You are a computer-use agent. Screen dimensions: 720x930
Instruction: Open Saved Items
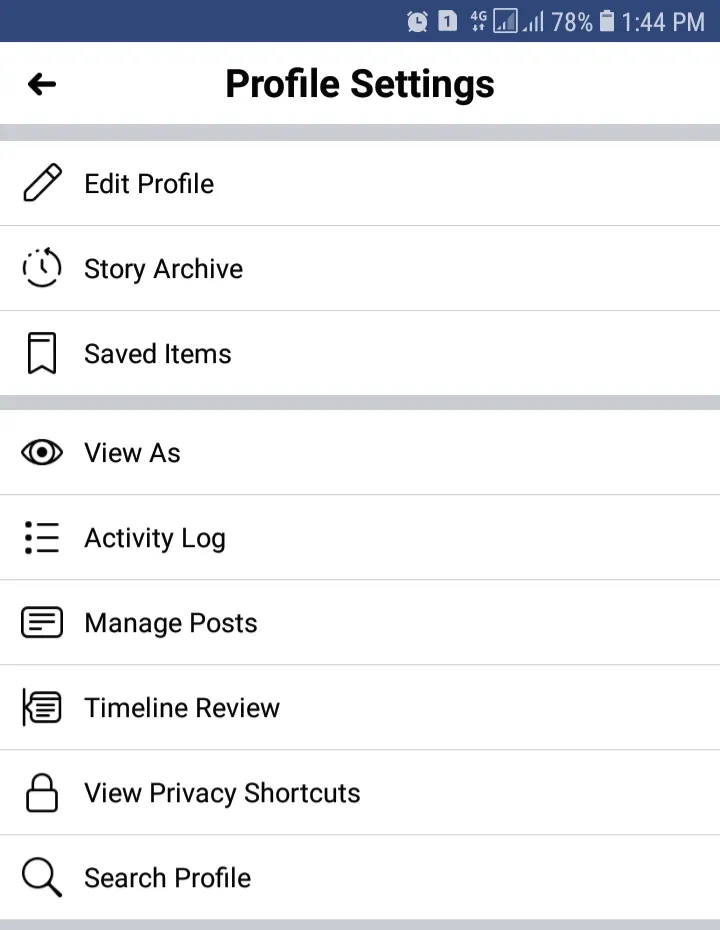coord(158,354)
